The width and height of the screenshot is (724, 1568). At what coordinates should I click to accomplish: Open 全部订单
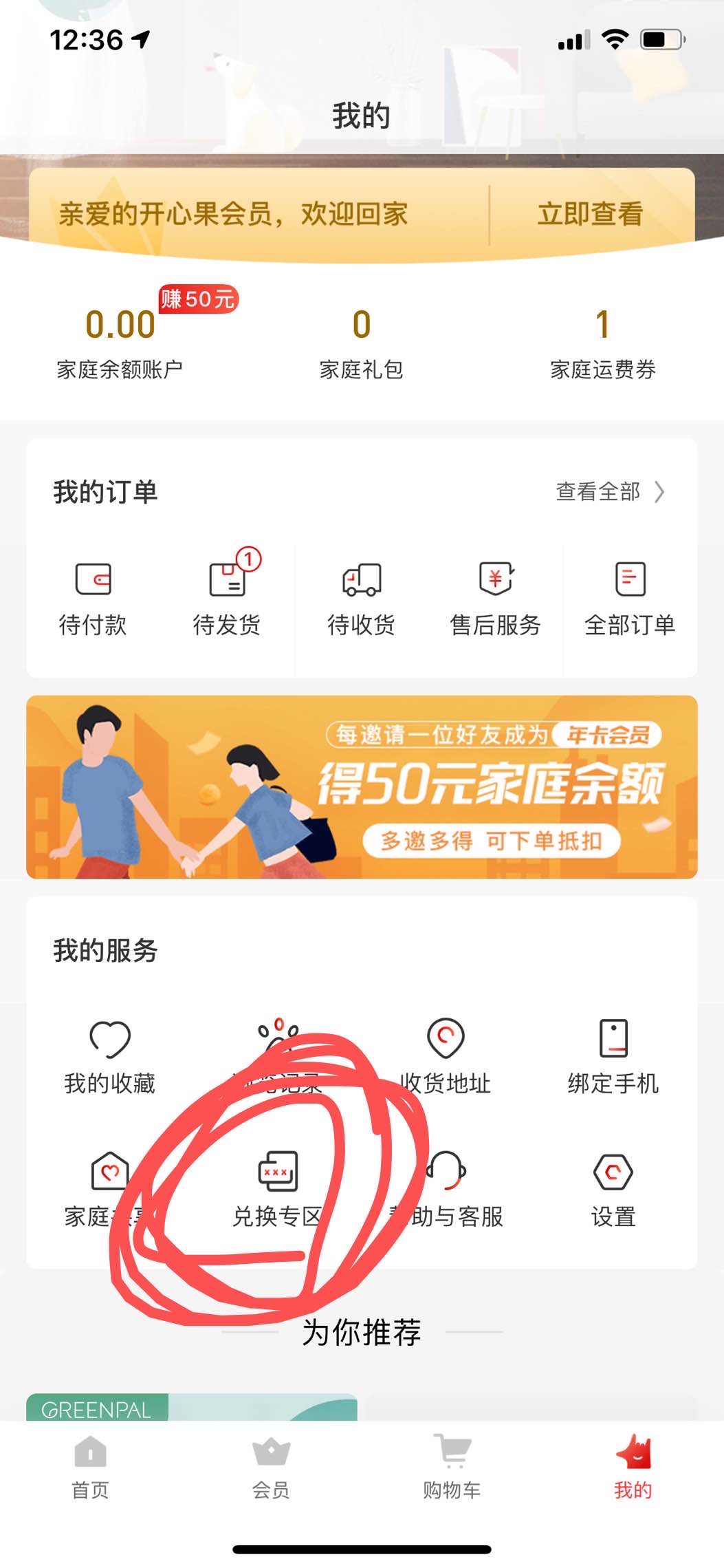pos(629,596)
